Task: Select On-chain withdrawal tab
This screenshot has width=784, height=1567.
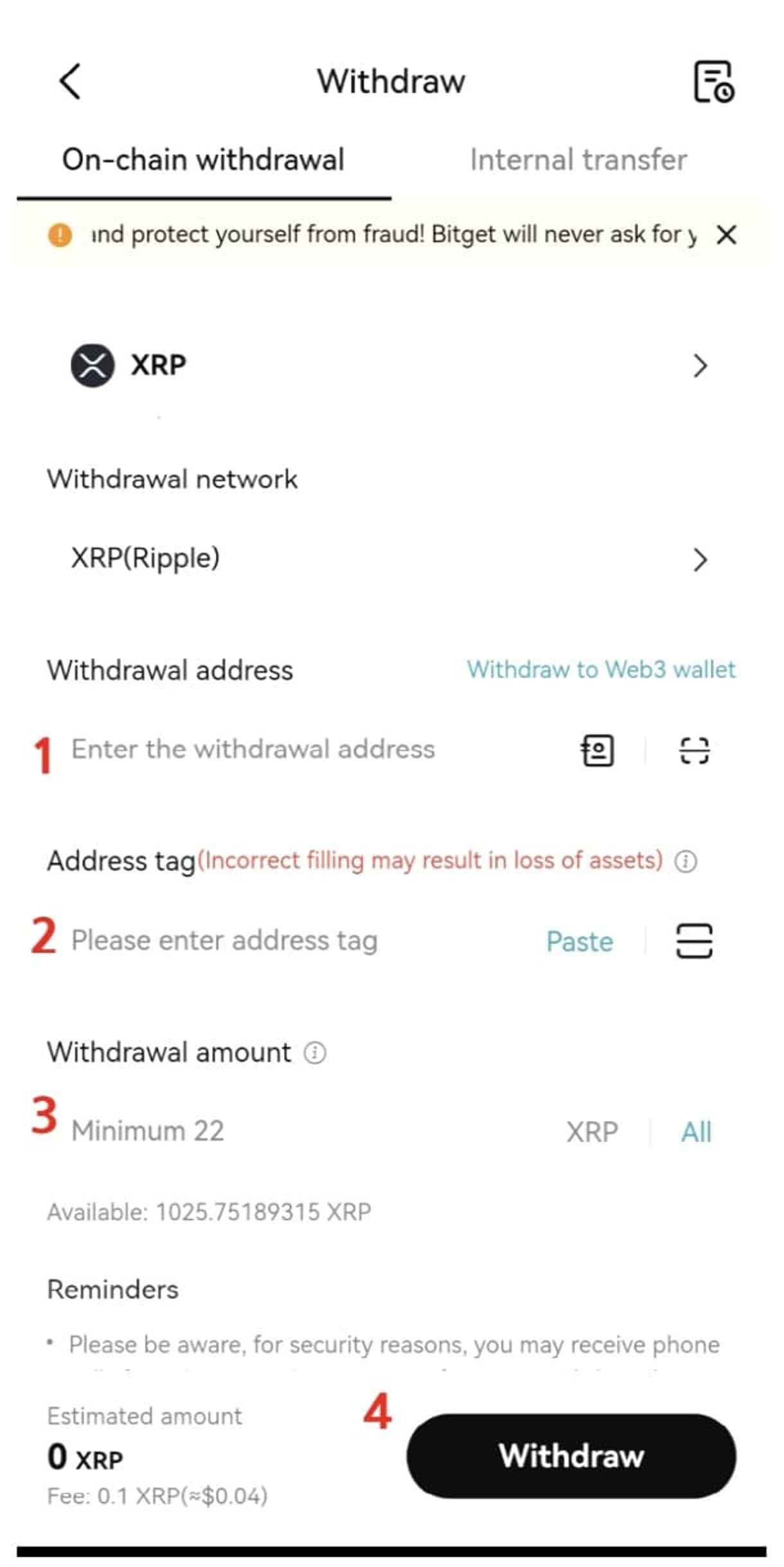Action: [x=203, y=160]
